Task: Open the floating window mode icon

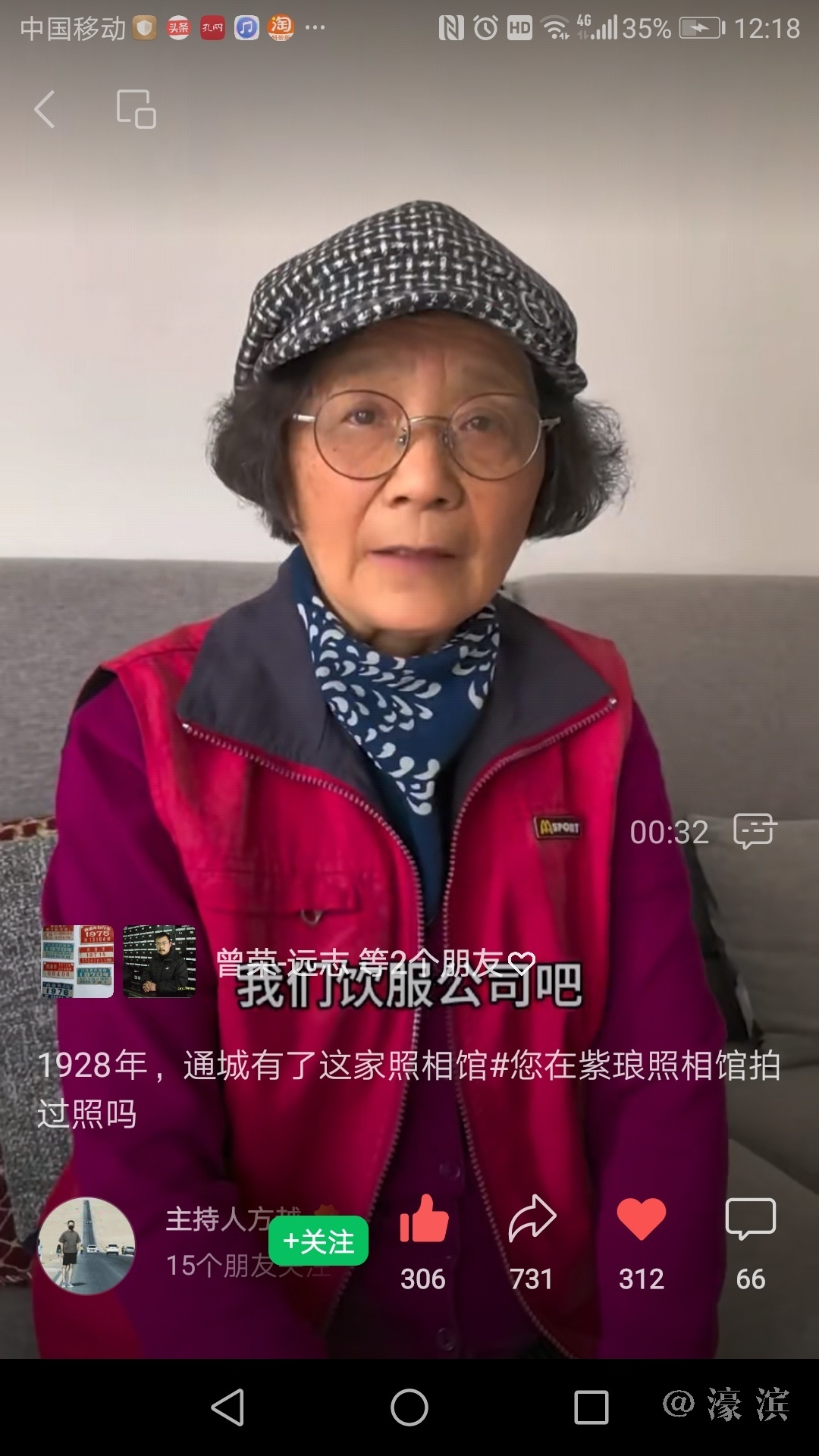Action: [136, 110]
